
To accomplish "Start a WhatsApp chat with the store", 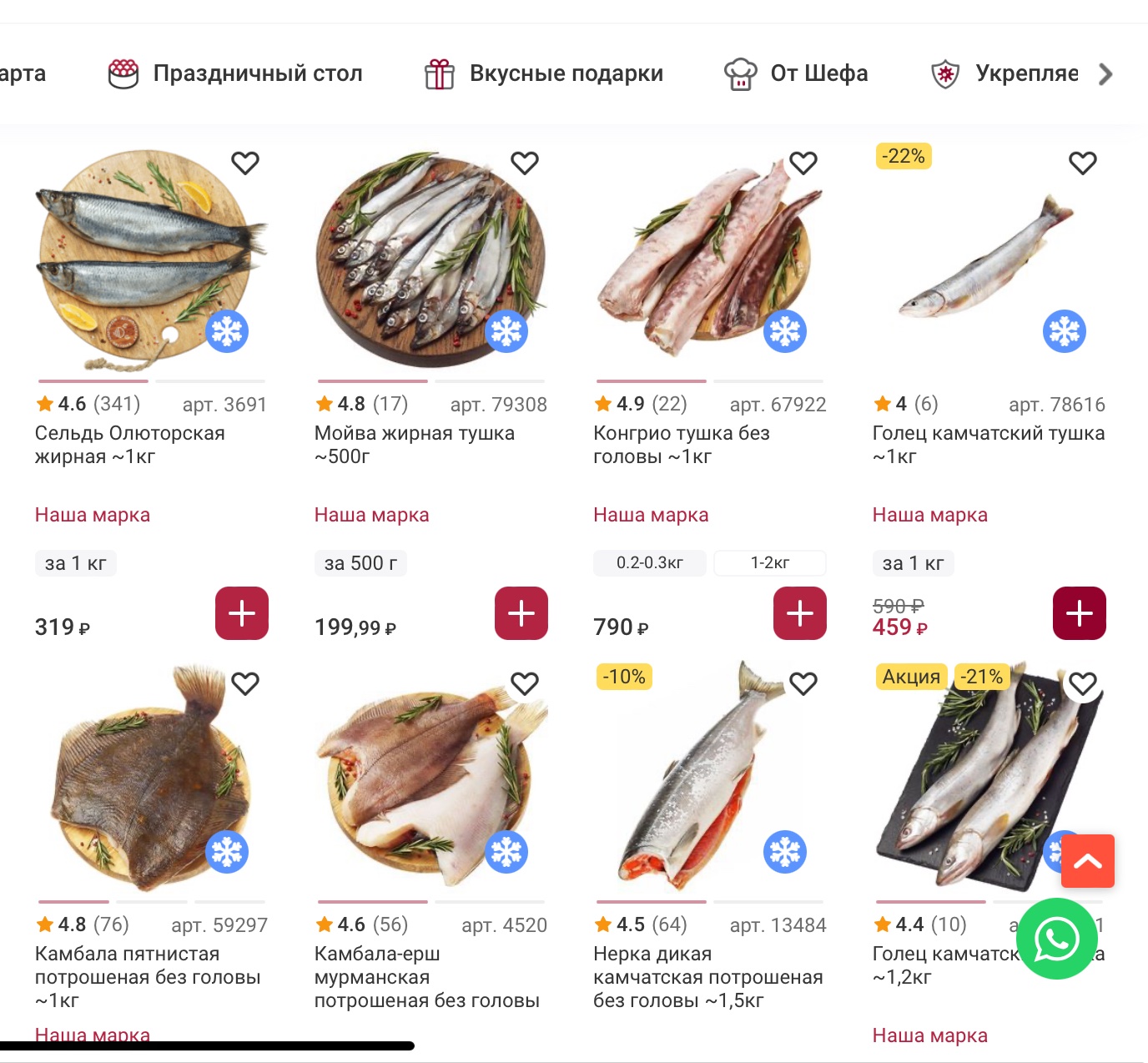I will pyautogui.click(x=1056, y=939).
